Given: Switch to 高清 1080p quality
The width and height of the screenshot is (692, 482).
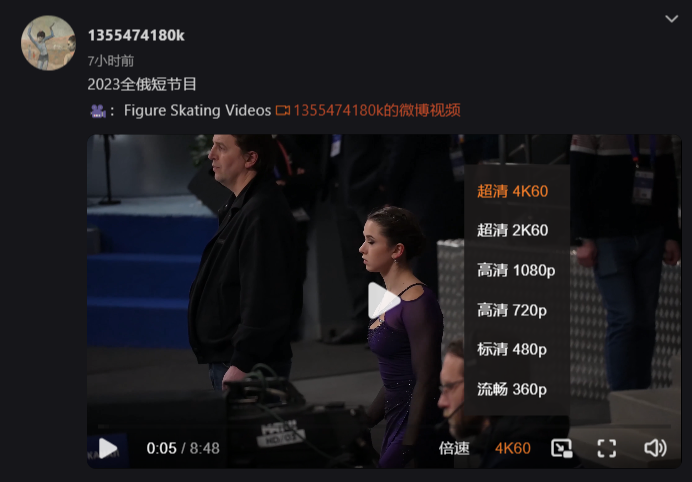Looking at the screenshot, I should pos(512,270).
